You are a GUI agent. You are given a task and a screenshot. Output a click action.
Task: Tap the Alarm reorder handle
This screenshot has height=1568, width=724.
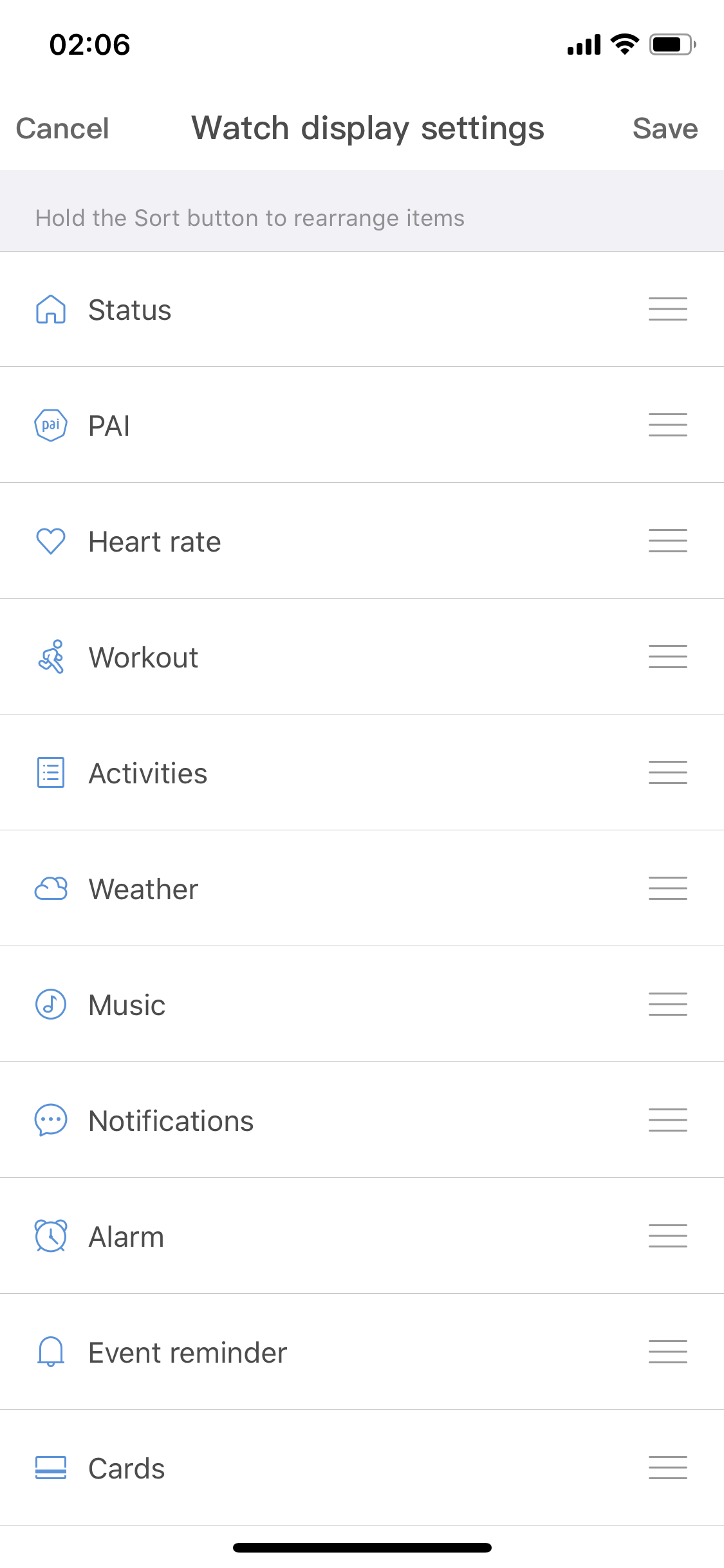pos(667,1236)
